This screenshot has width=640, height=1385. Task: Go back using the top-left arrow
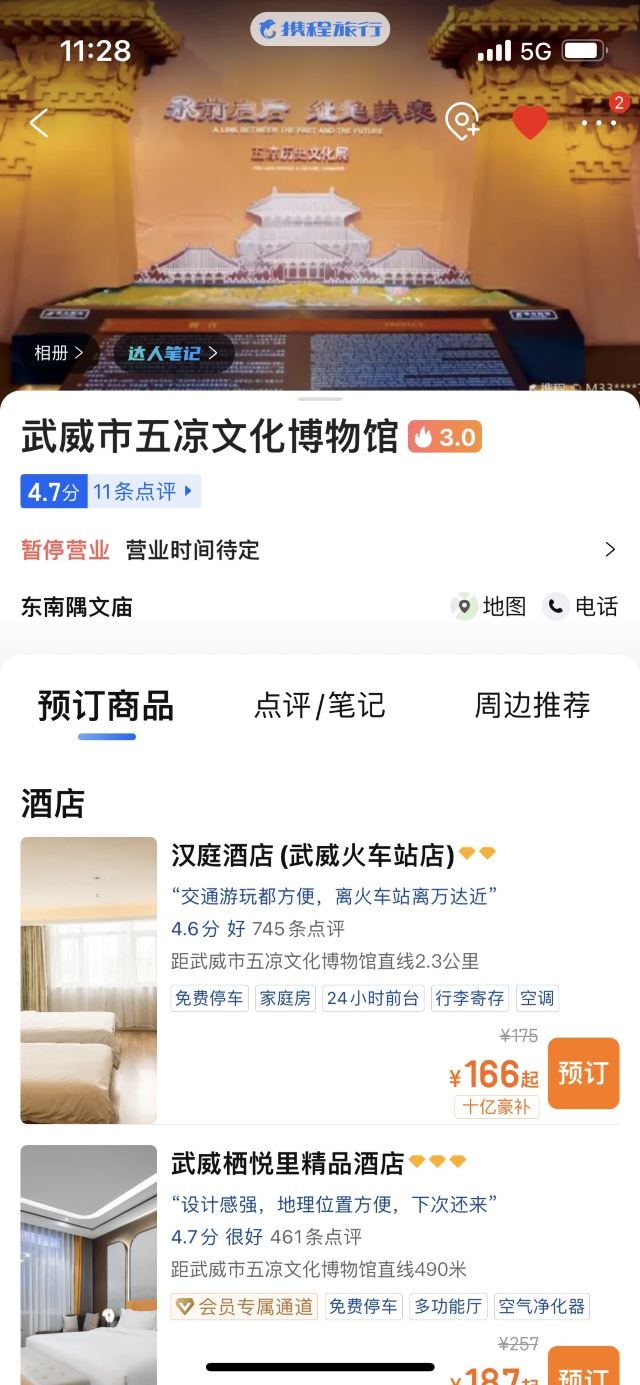point(39,123)
